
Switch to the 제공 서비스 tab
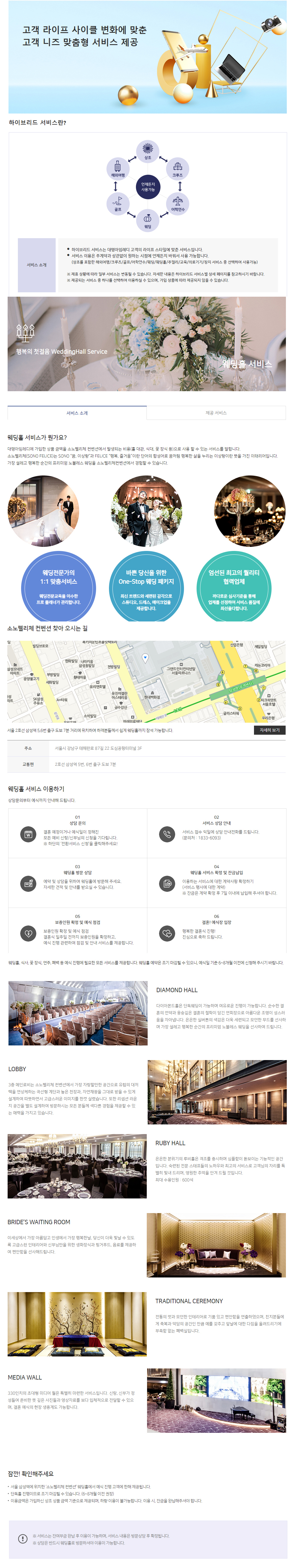coord(216,413)
